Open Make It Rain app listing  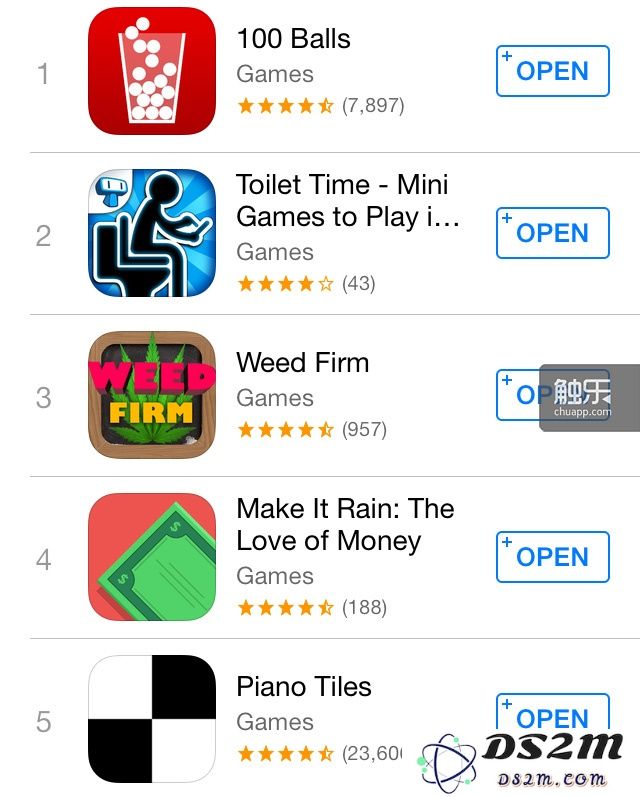344,524
